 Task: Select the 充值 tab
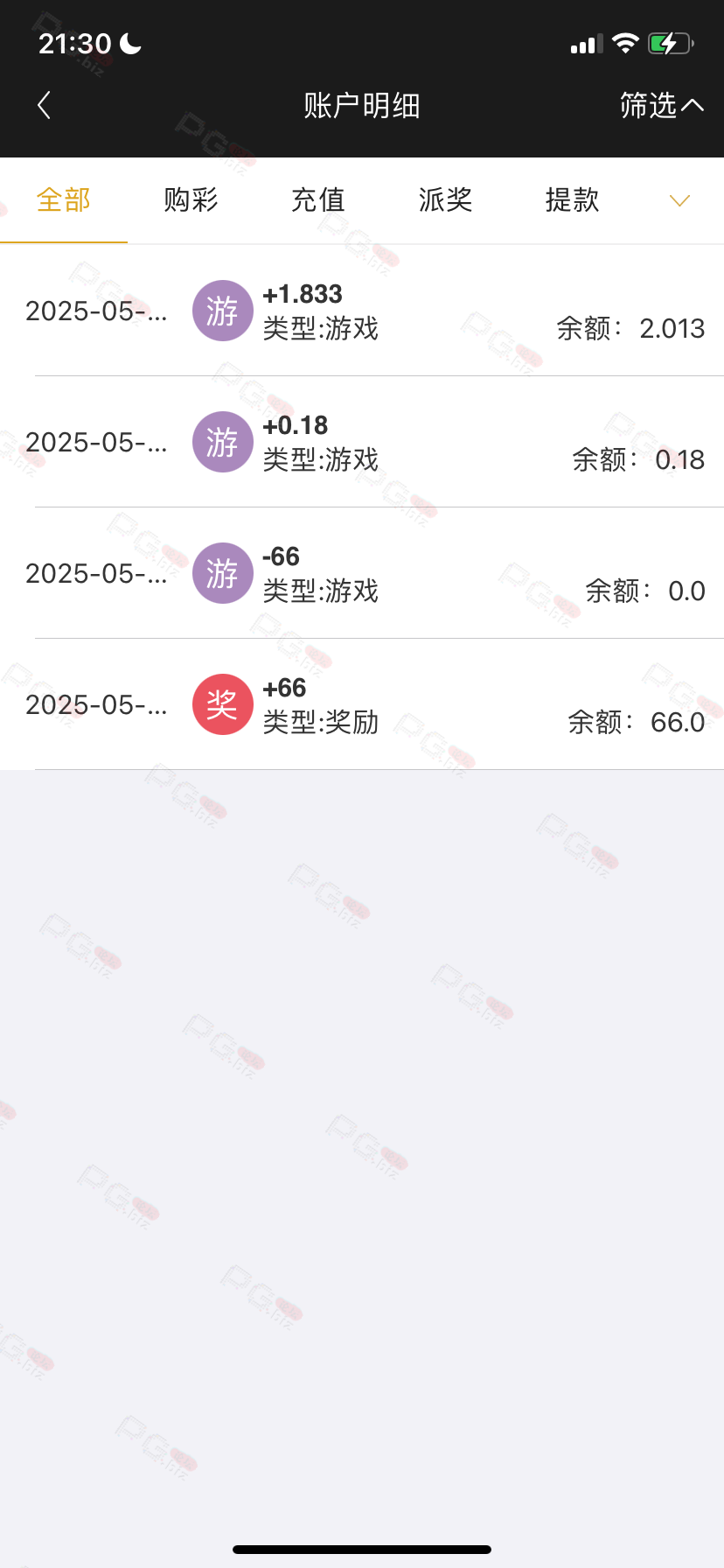318,200
